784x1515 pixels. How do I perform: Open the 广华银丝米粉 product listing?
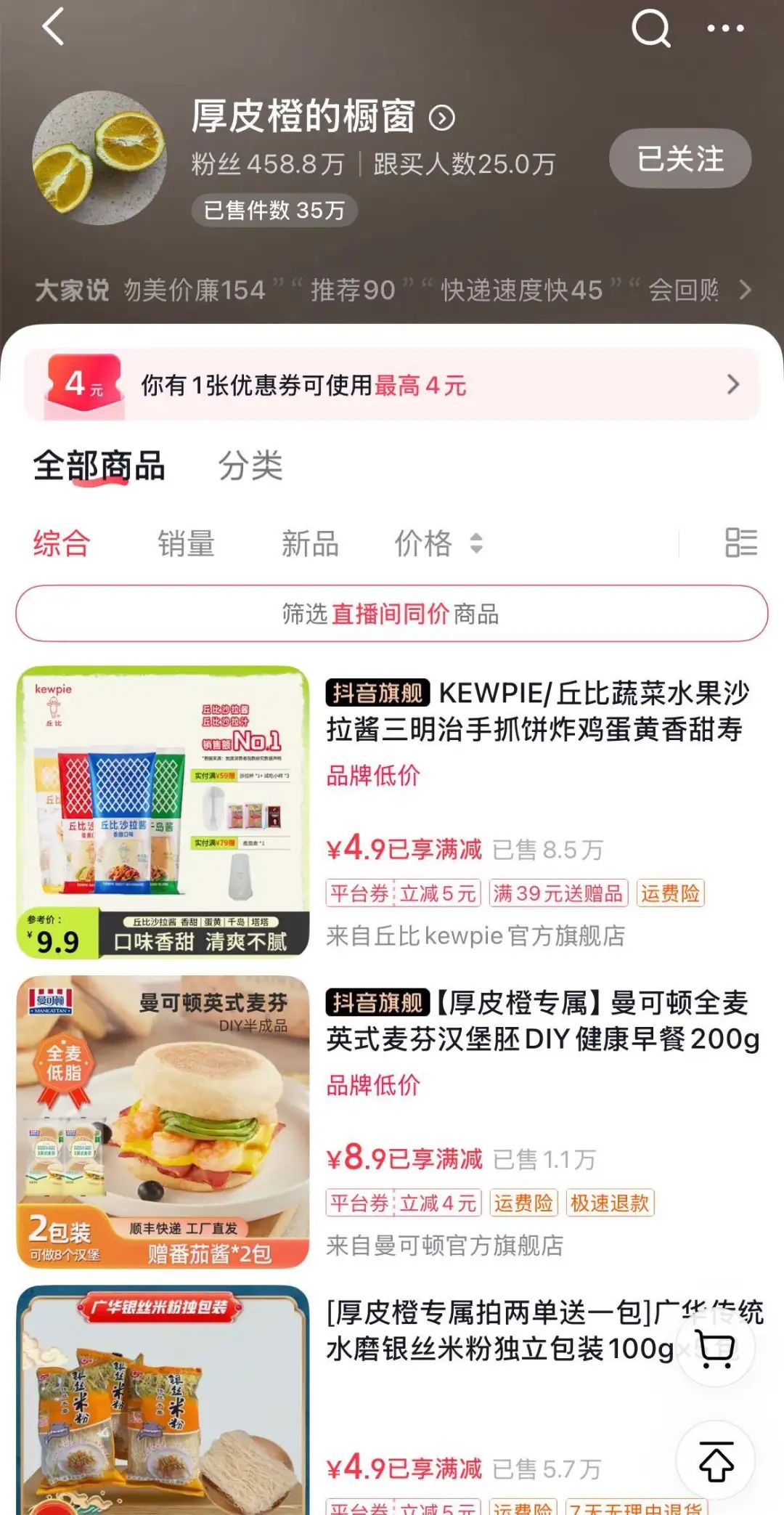[x=501, y=1331]
